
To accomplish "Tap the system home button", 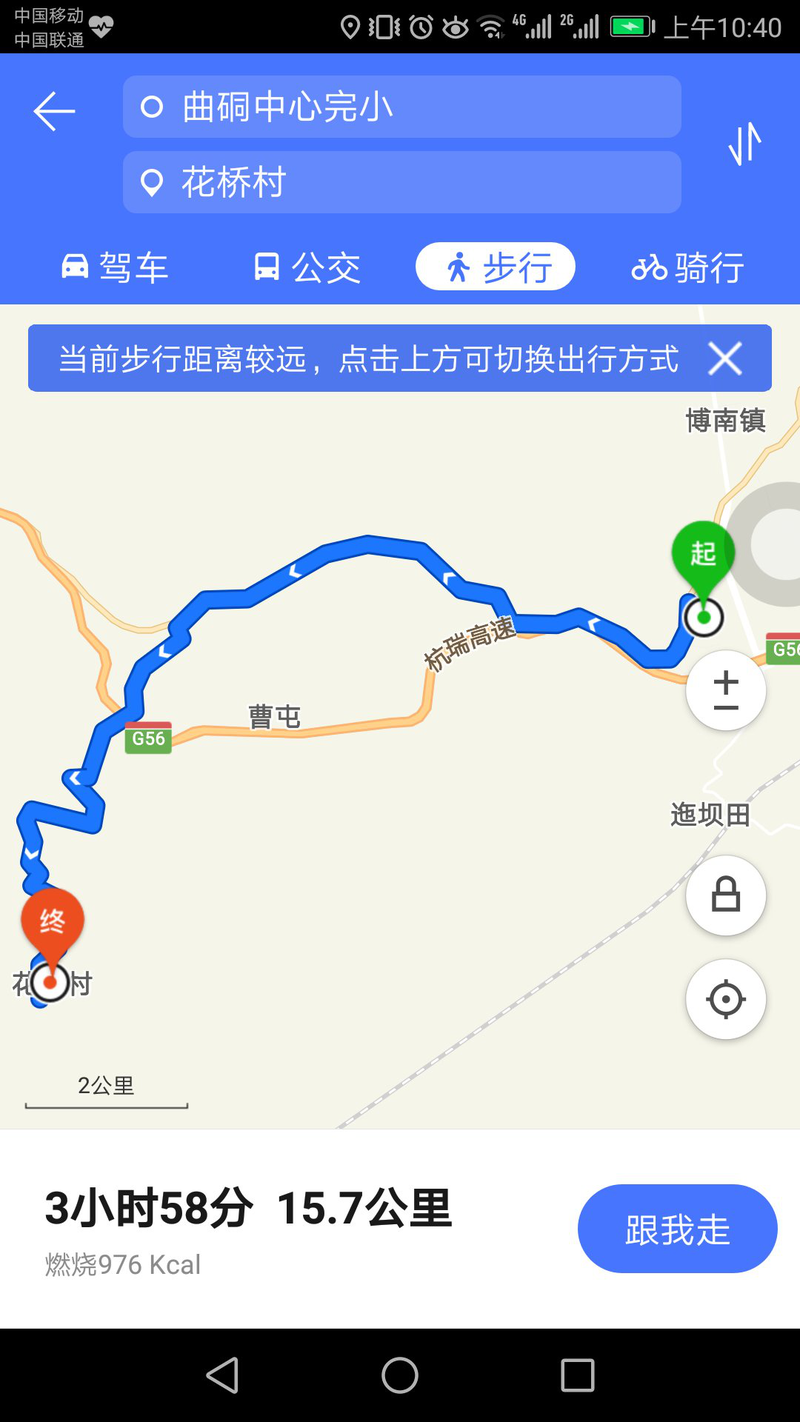I will tap(400, 1375).
